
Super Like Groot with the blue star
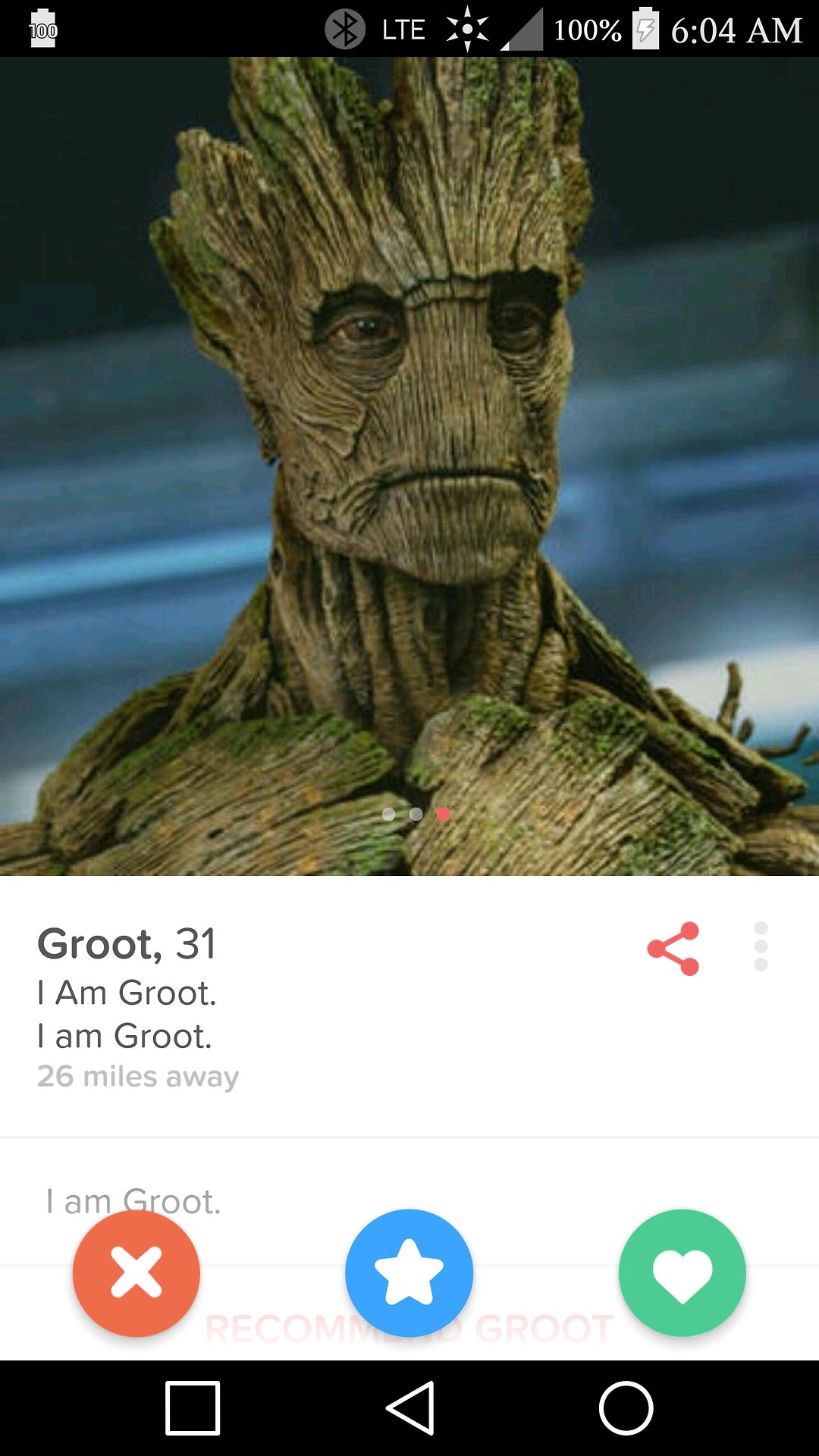[x=409, y=1273]
